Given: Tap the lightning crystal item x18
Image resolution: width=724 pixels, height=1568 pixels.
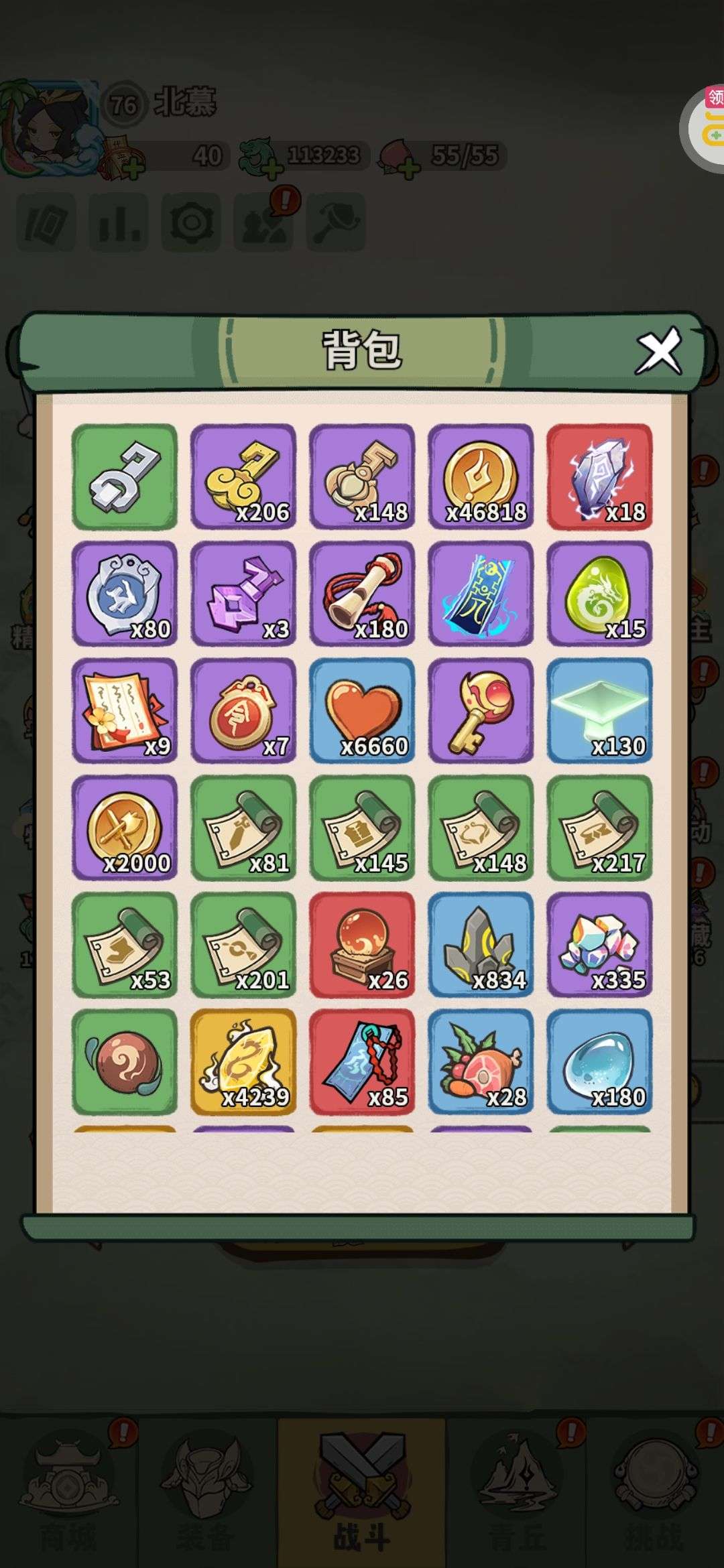Looking at the screenshot, I should pyautogui.click(x=599, y=476).
